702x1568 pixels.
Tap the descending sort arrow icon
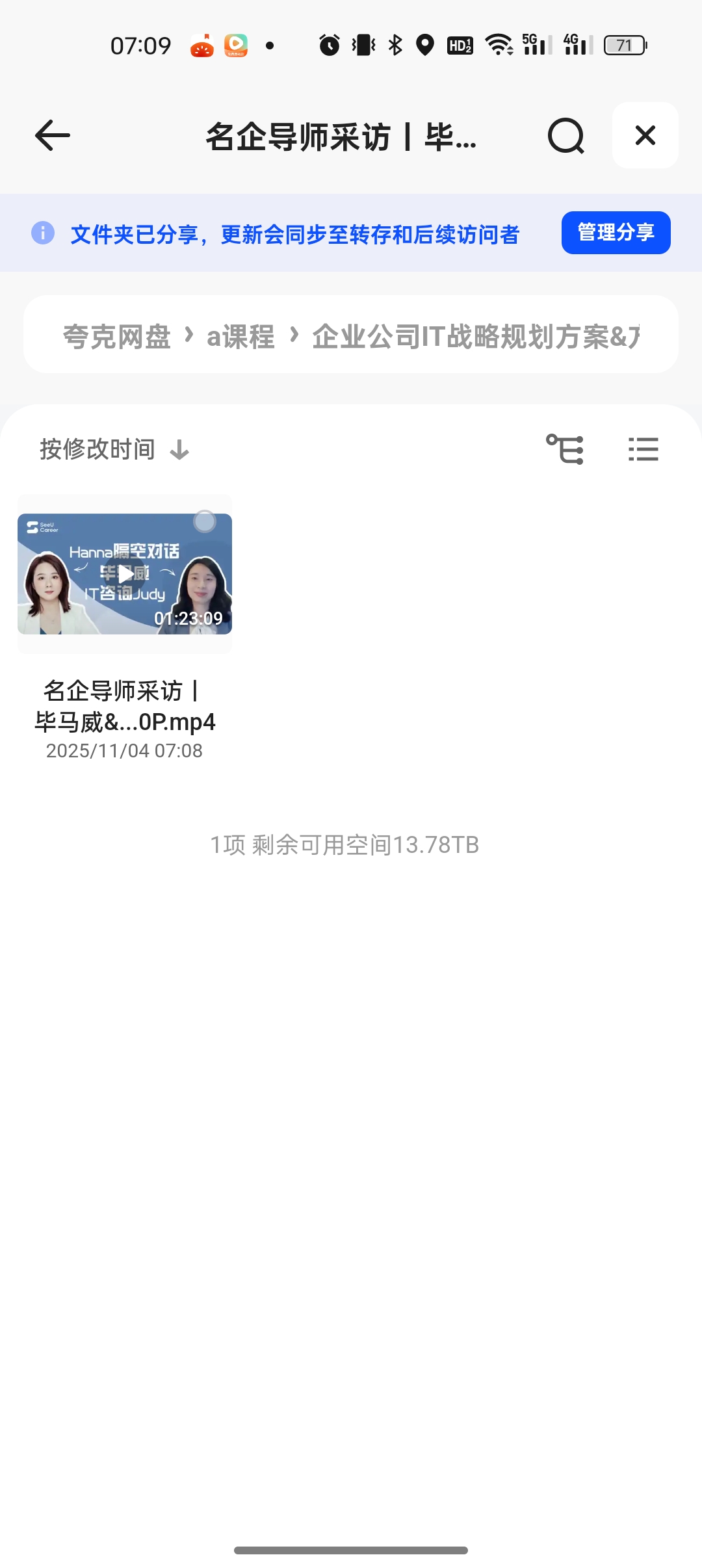pyautogui.click(x=178, y=449)
